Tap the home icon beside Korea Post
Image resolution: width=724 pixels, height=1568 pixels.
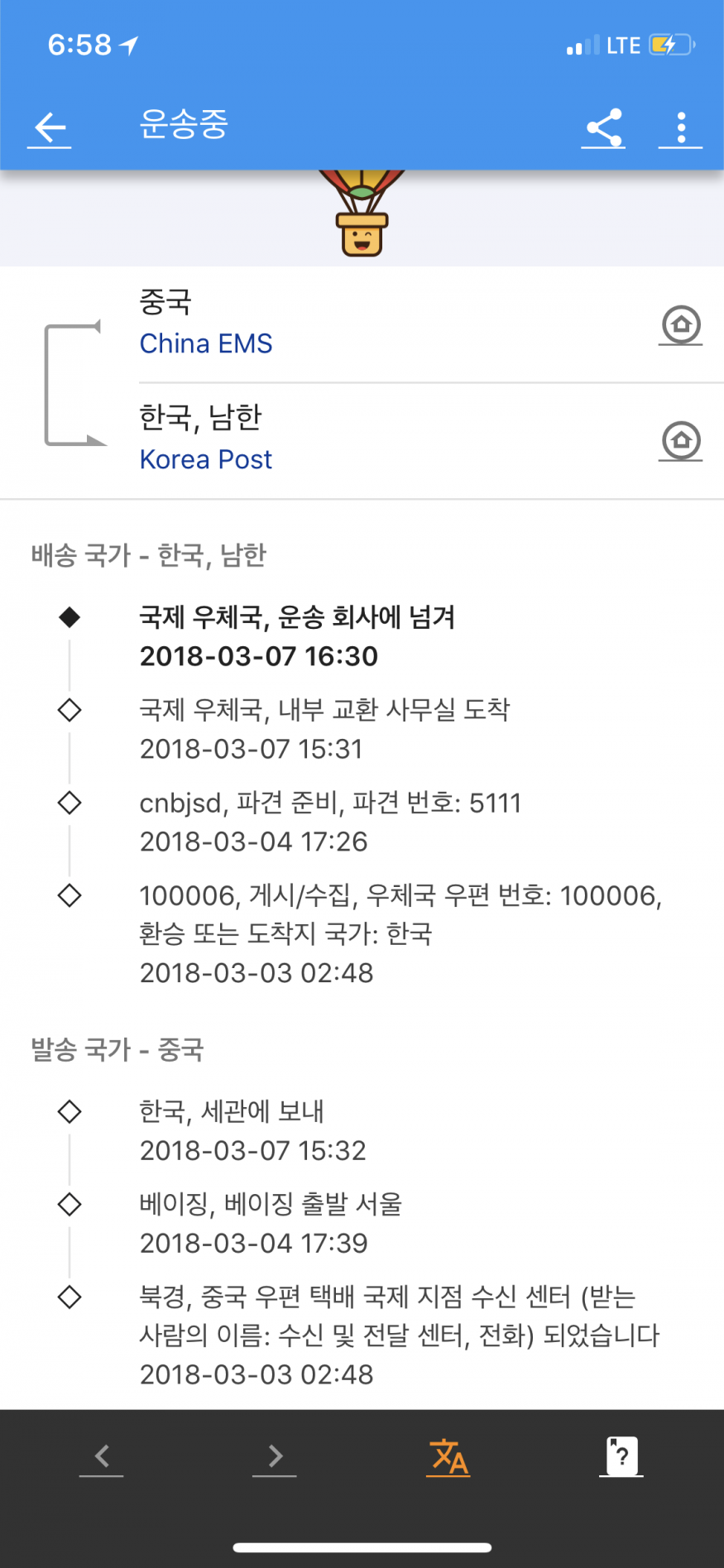pyautogui.click(x=680, y=440)
